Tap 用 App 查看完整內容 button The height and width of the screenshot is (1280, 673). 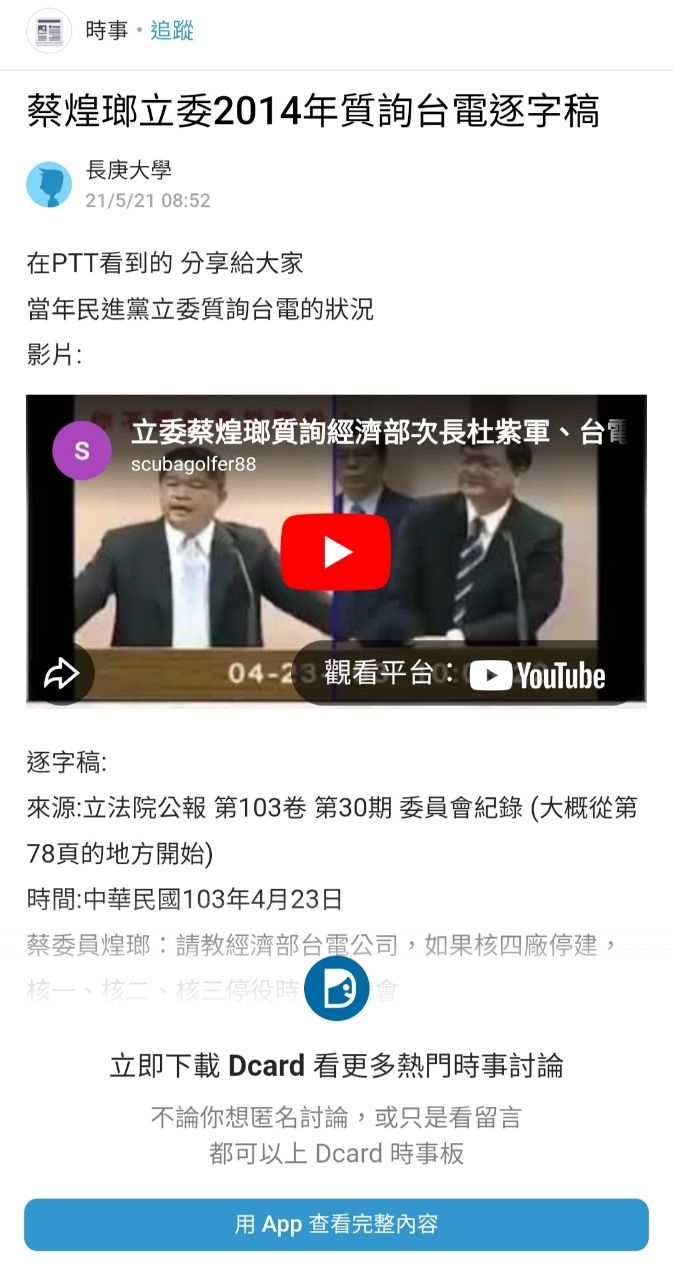click(x=336, y=1224)
